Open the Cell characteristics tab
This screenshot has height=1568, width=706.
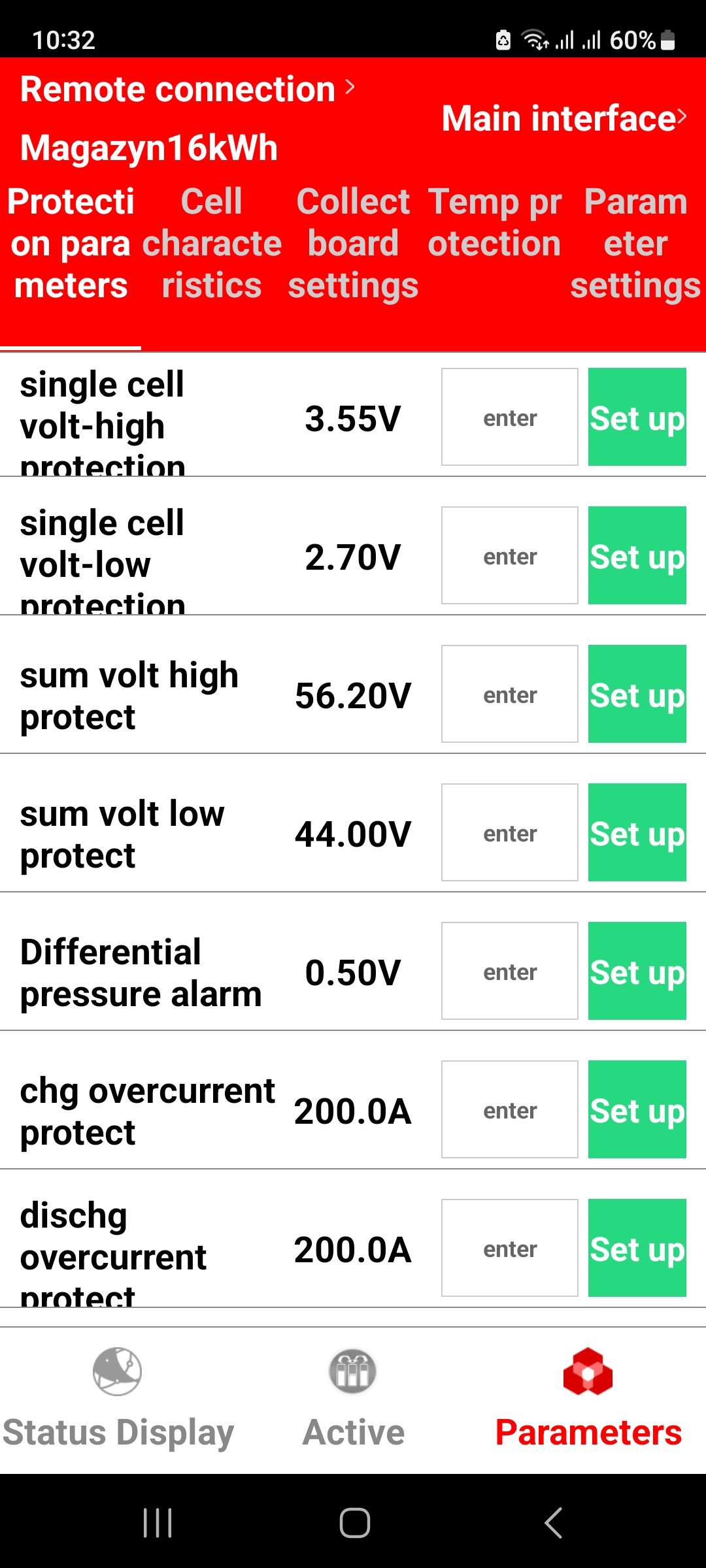click(x=211, y=242)
